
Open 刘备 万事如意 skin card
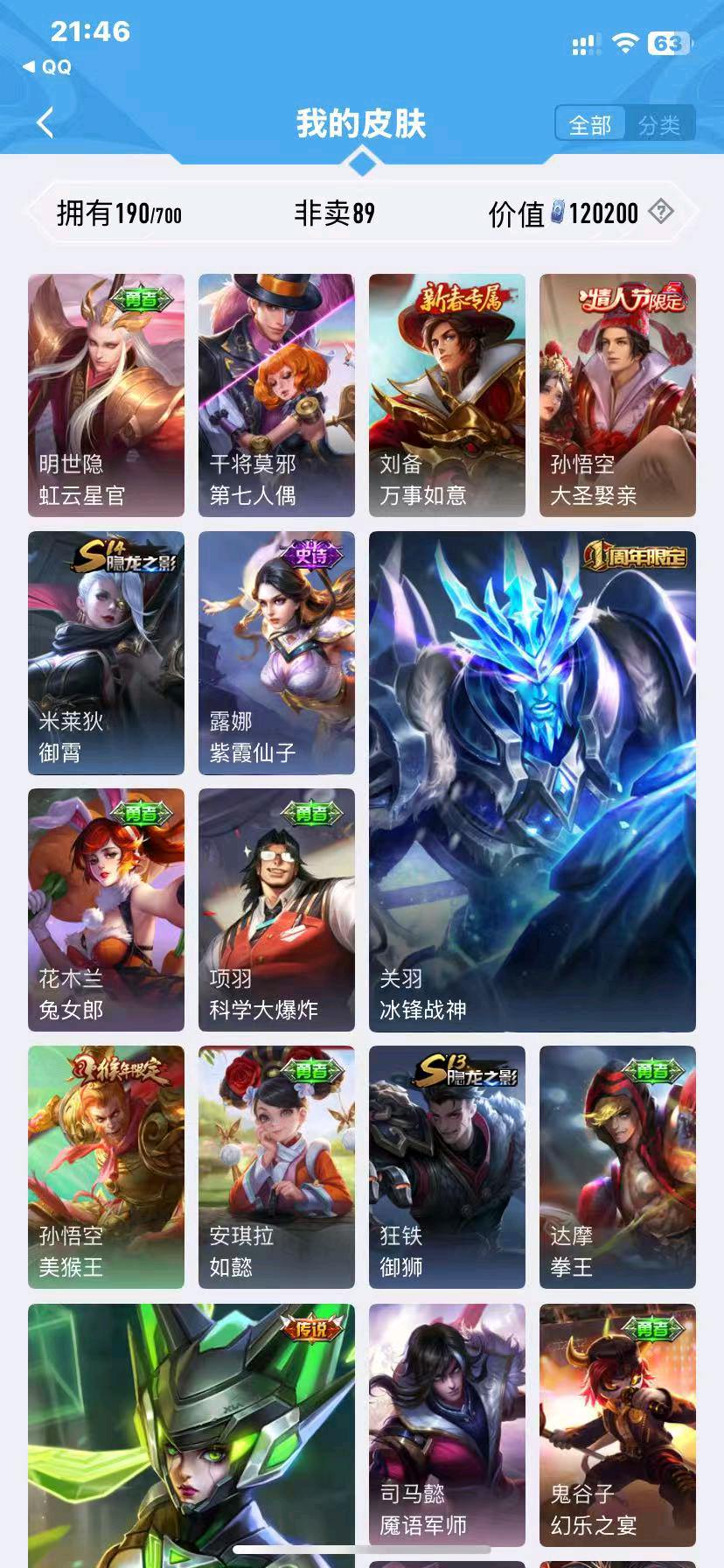[447, 395]
